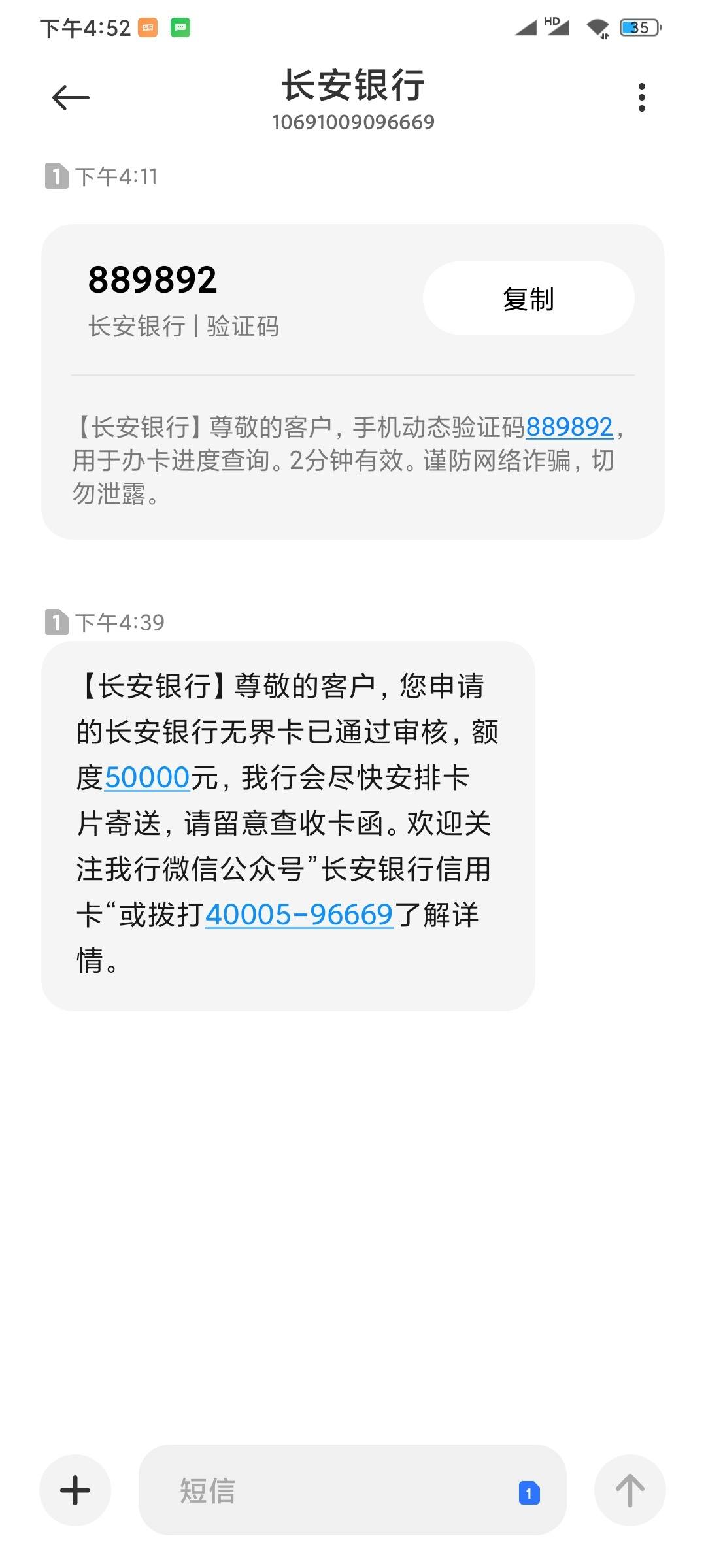This screenshot has width=706, height=1568.
Task: Go back from the 长安银行 conversation
Action: tap(71, 98)
